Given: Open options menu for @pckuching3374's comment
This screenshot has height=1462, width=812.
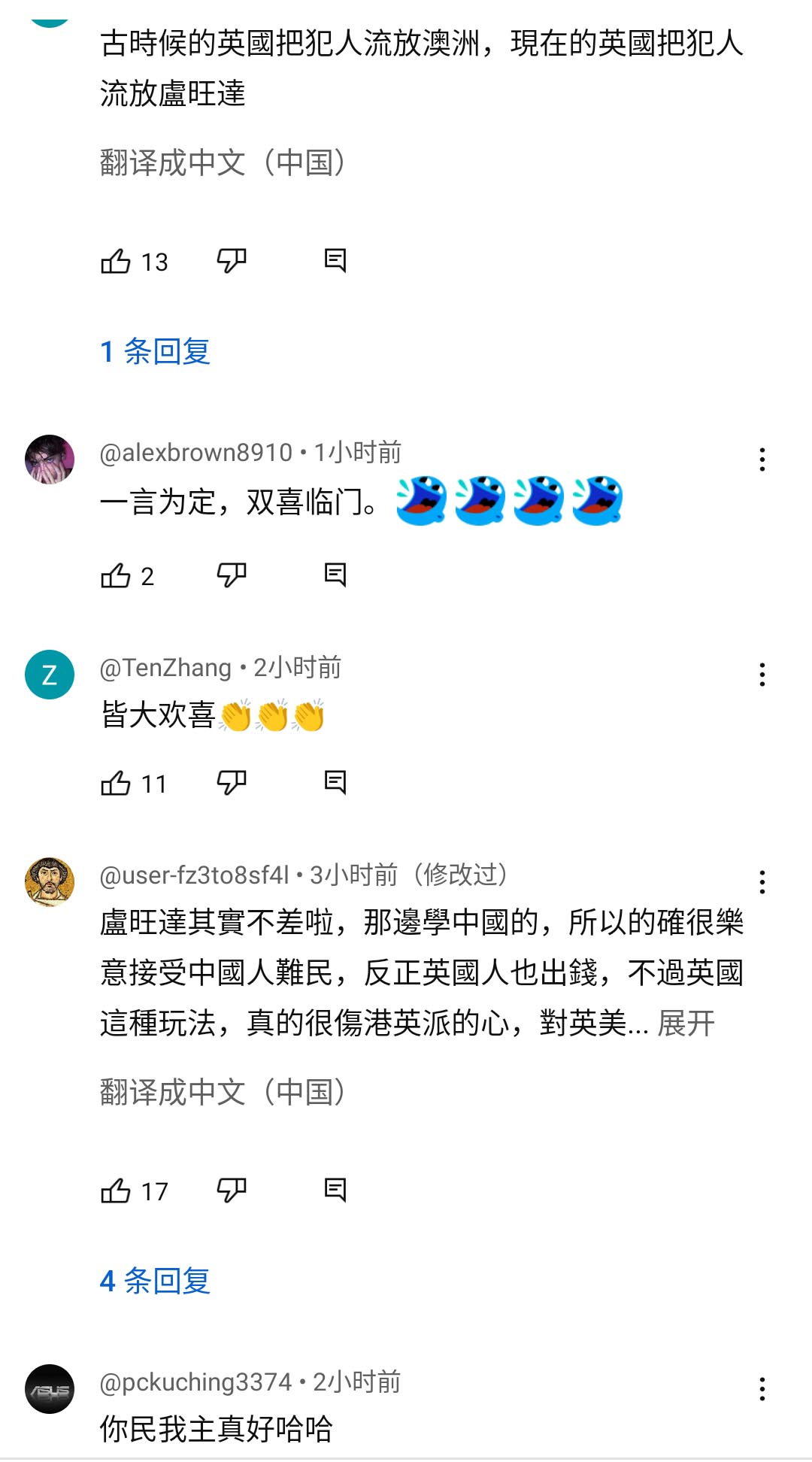Looking at the screenshot, I should 762,1389.
